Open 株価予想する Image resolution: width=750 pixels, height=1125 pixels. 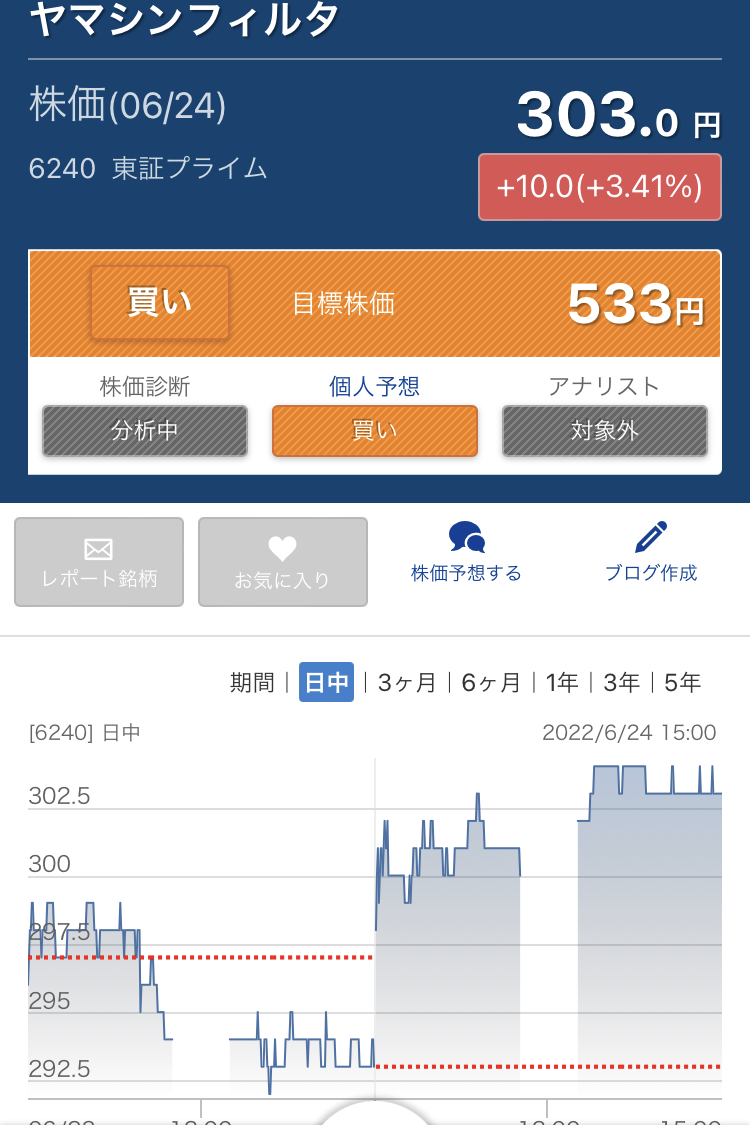coord(466,553)
